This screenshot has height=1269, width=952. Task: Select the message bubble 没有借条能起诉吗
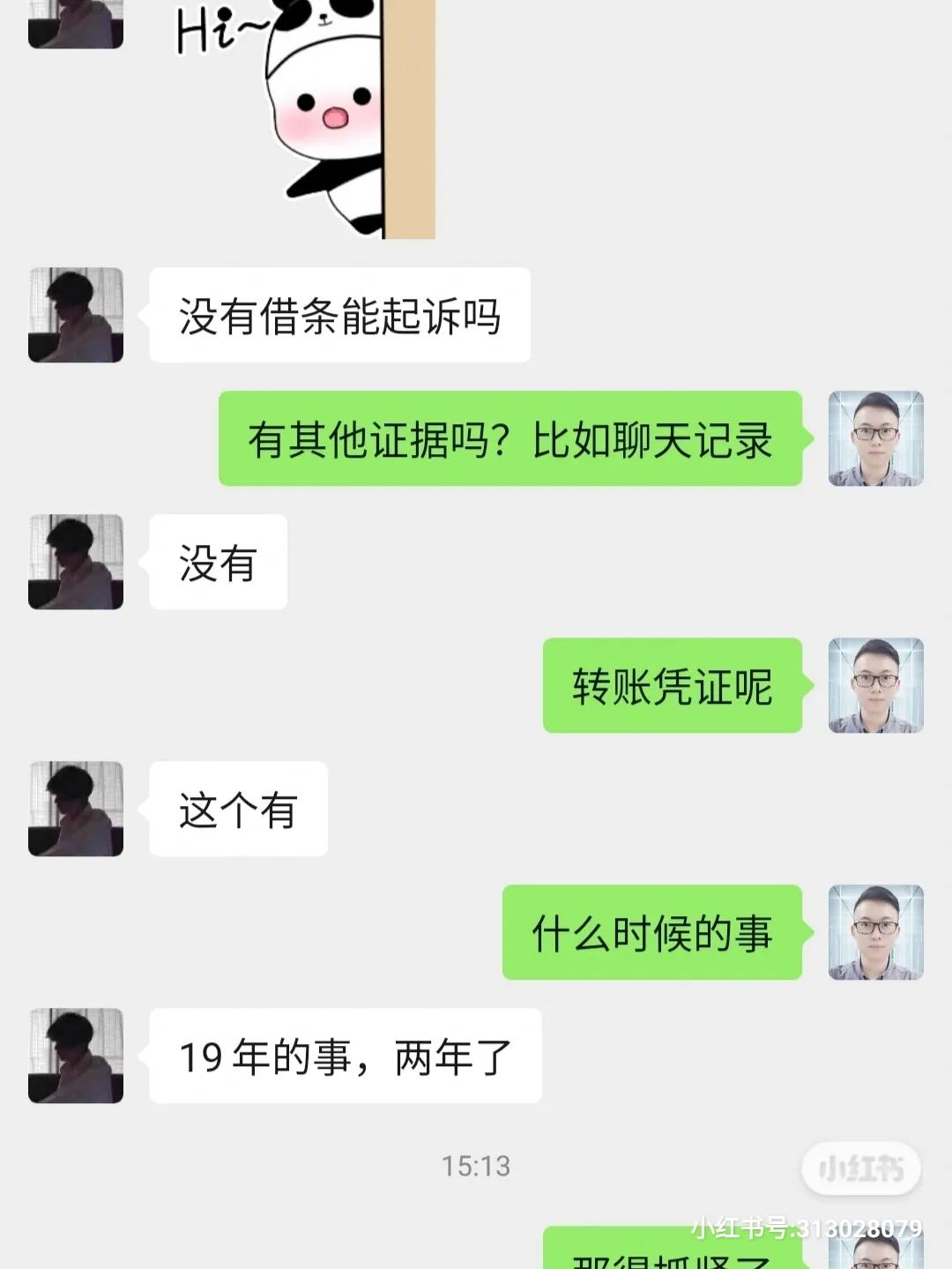pos(339,315)
